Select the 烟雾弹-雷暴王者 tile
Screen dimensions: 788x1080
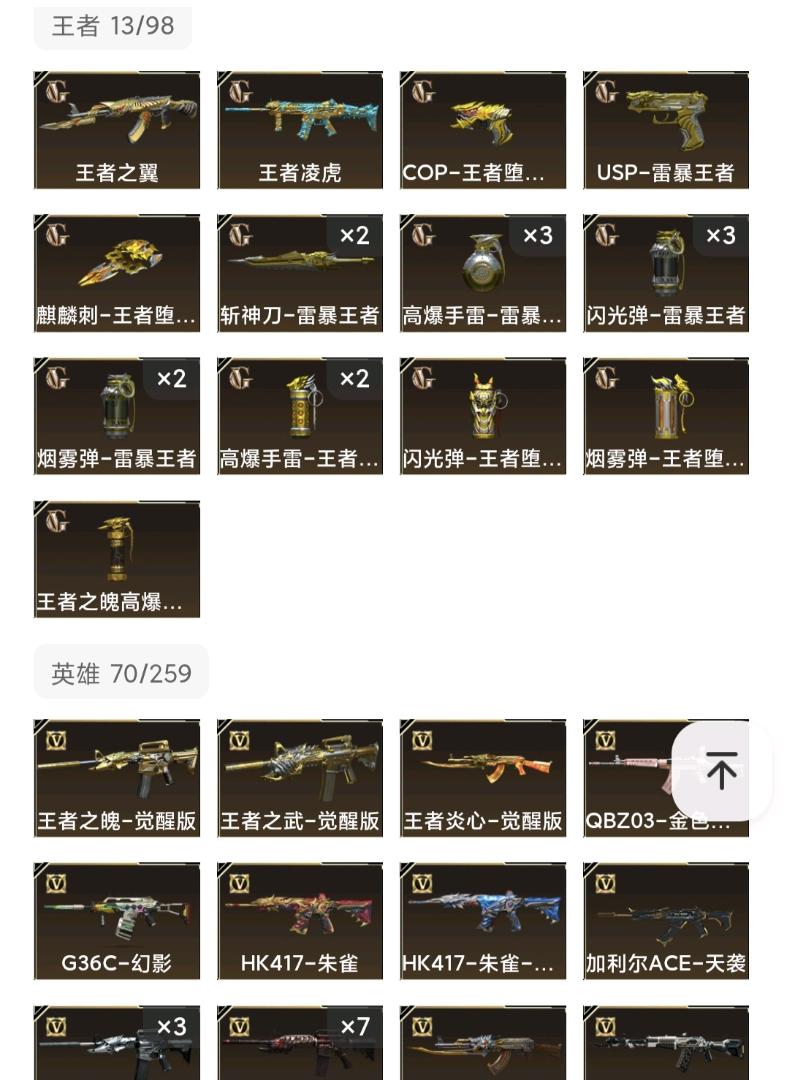tap(117, 416)
